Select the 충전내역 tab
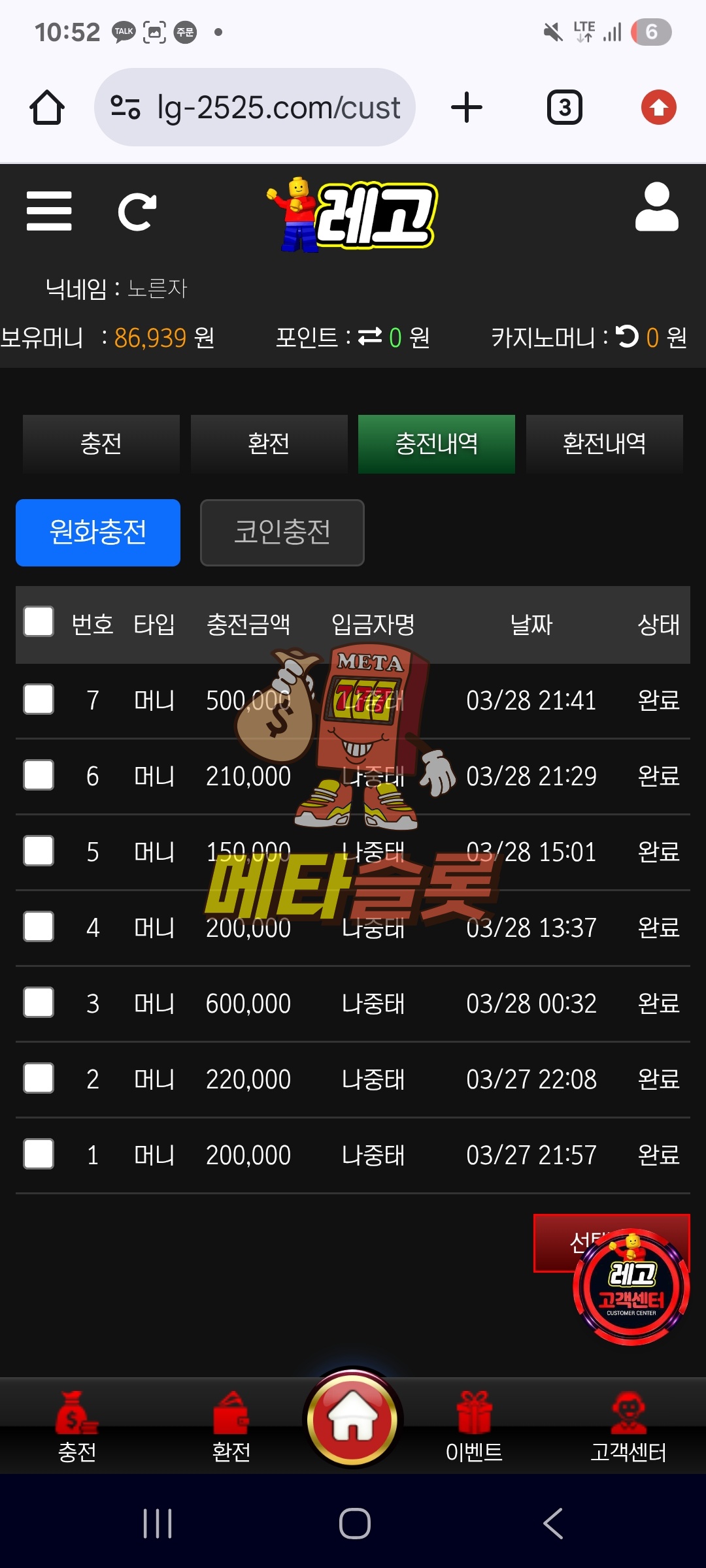Viewport: 706px width, 1568px height. (436, 444)
